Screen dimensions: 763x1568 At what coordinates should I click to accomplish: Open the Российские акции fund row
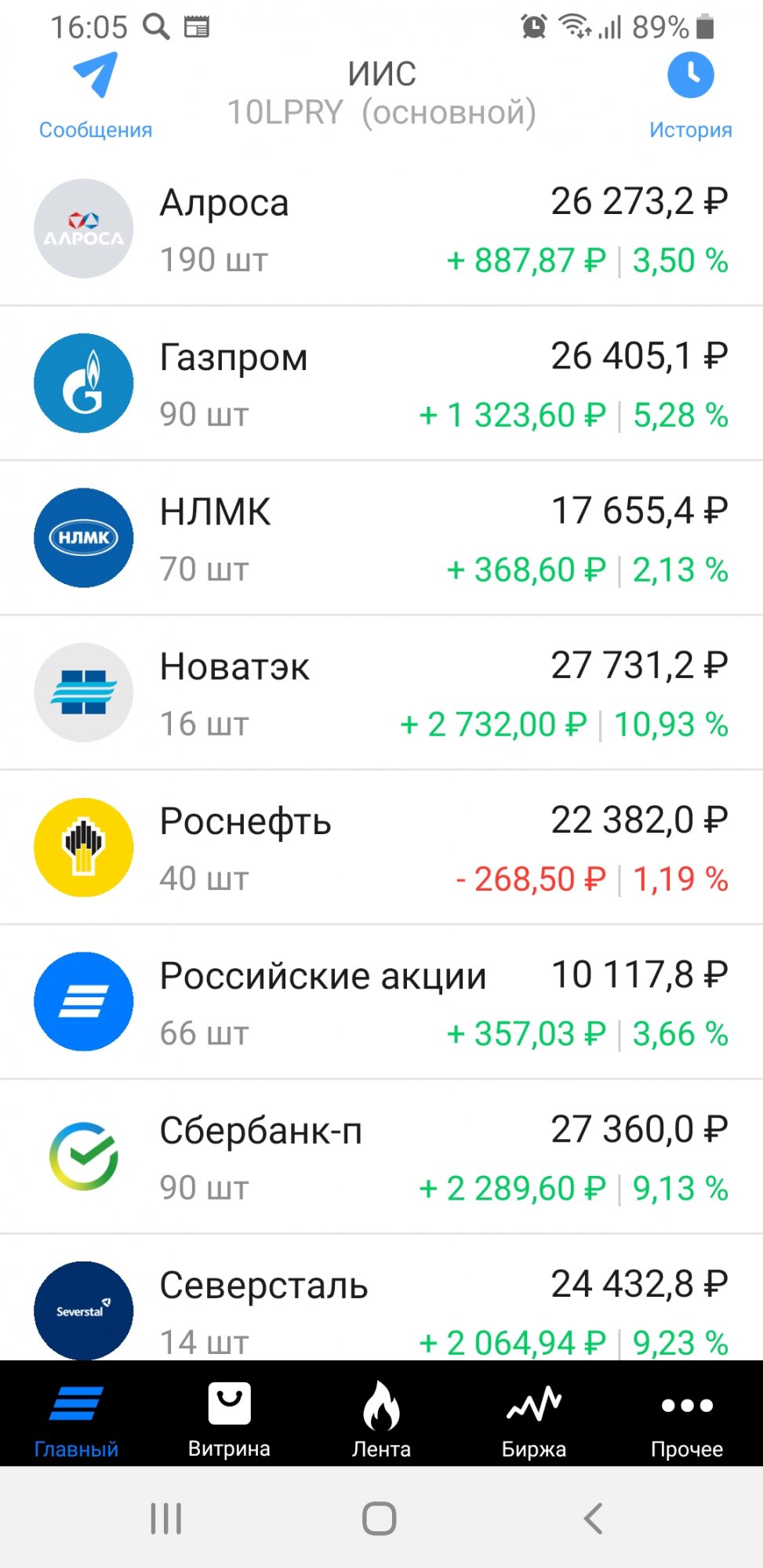point(381,1002)
